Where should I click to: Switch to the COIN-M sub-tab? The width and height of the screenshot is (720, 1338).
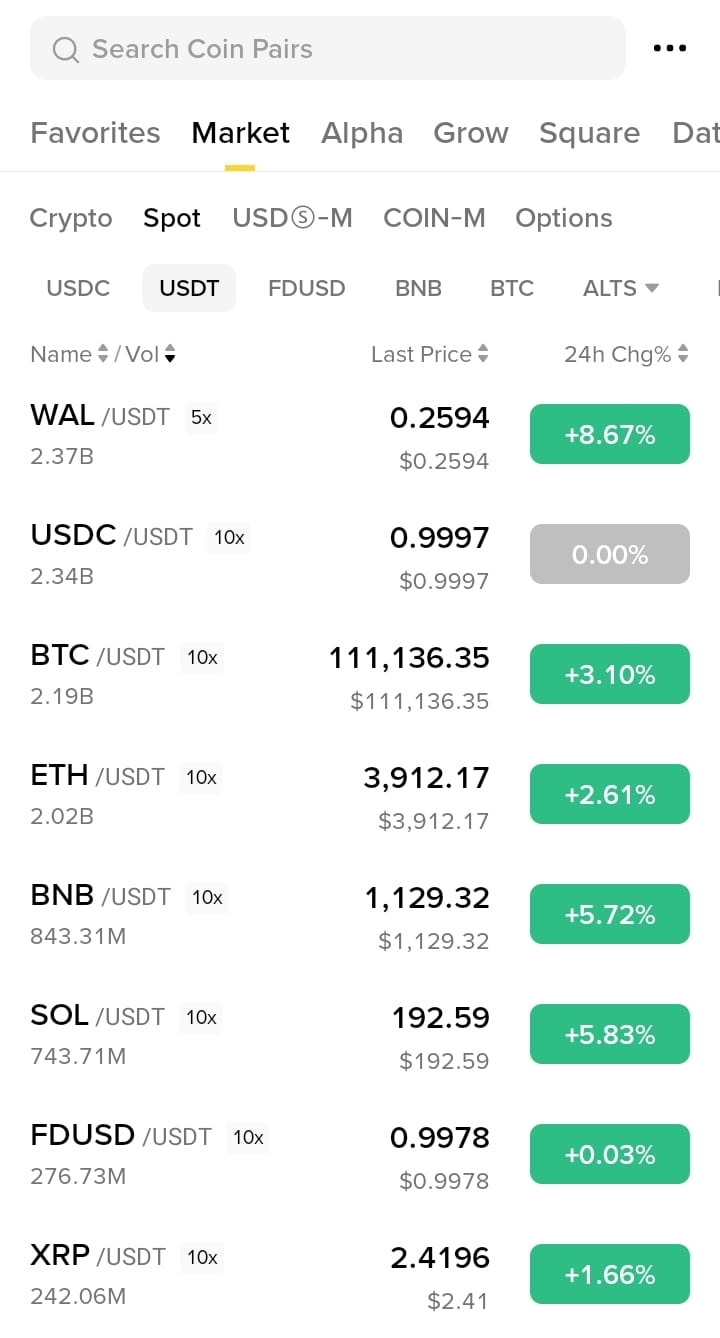[434, 218]
